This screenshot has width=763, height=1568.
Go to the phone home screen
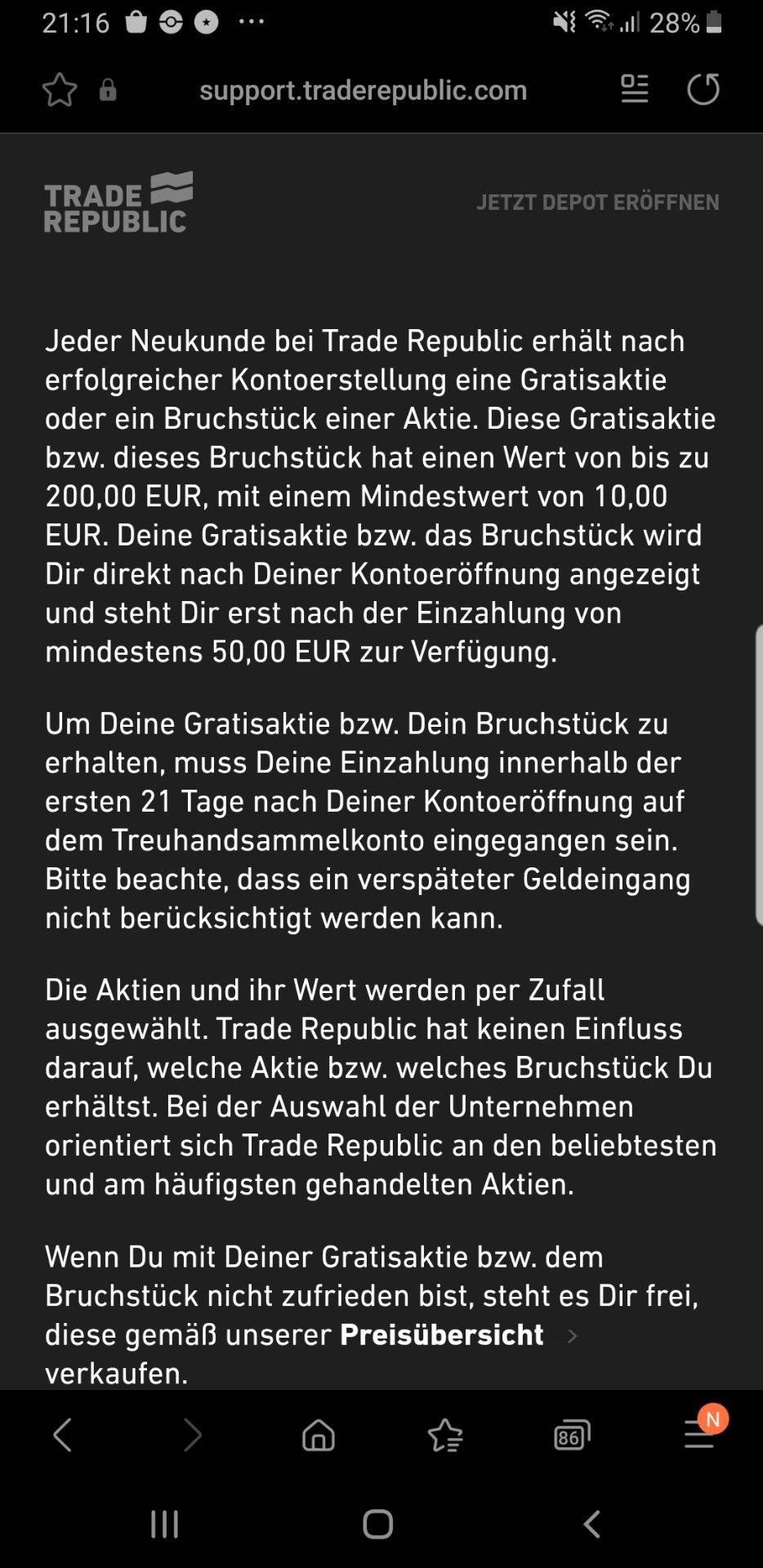tap(378, 1524)
